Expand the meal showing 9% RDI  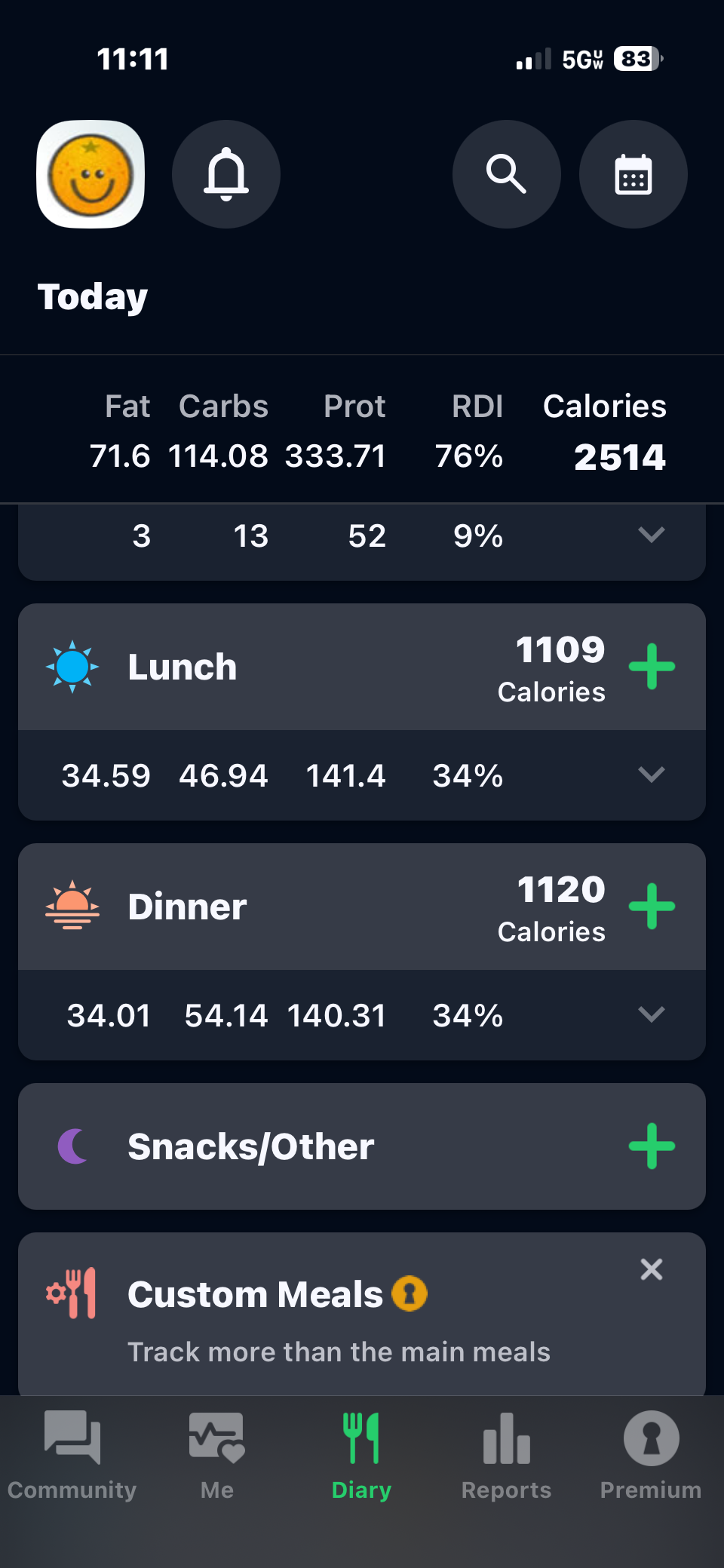click(x=651, y=535)
